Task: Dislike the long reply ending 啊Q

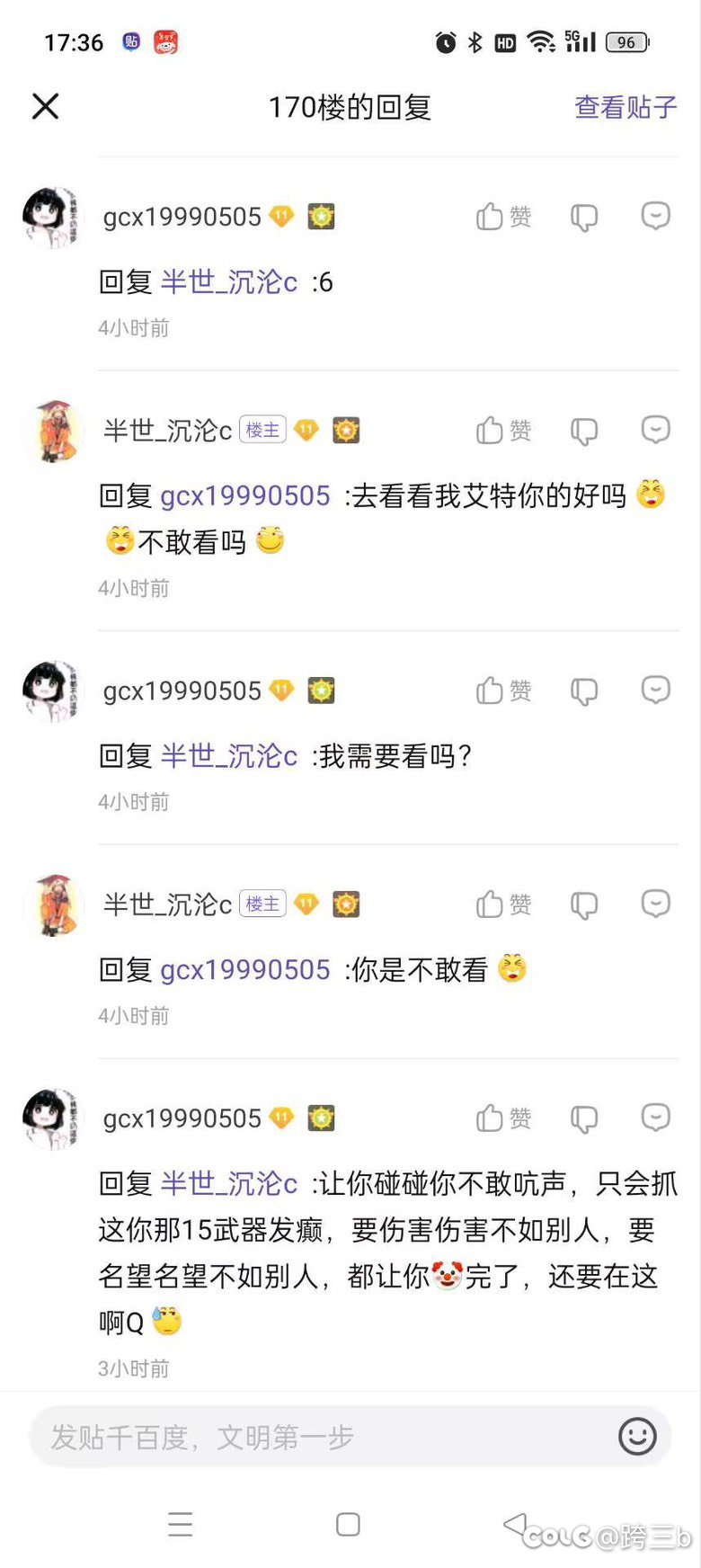Action: pos(584,1119)
